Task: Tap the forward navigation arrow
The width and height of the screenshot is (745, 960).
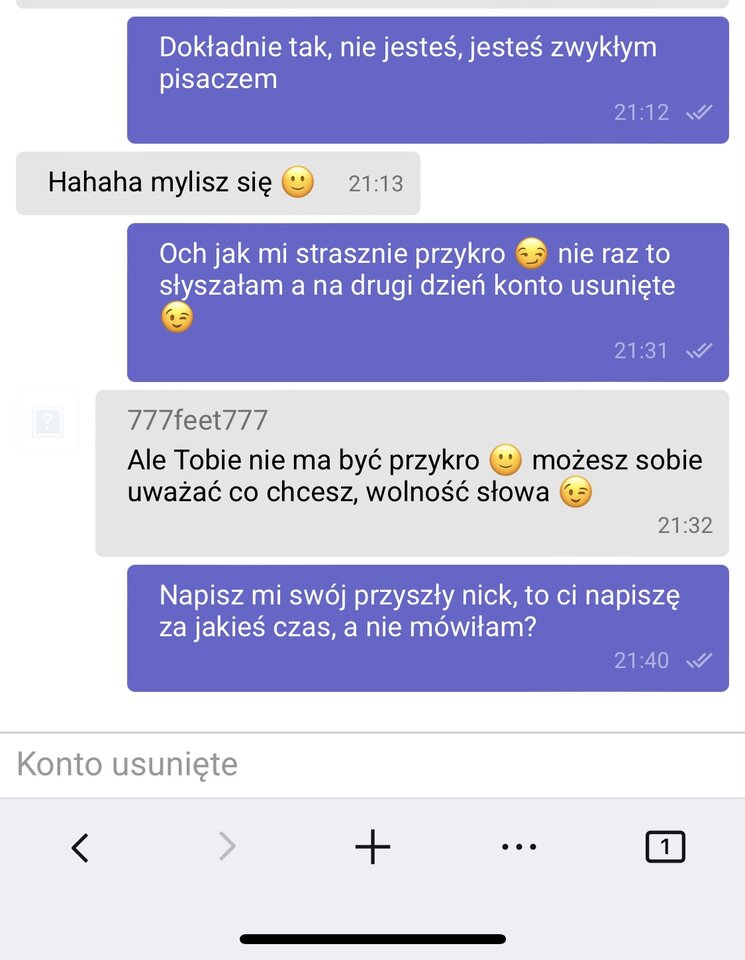Action: pyautogui.click(x=226, y=846)
